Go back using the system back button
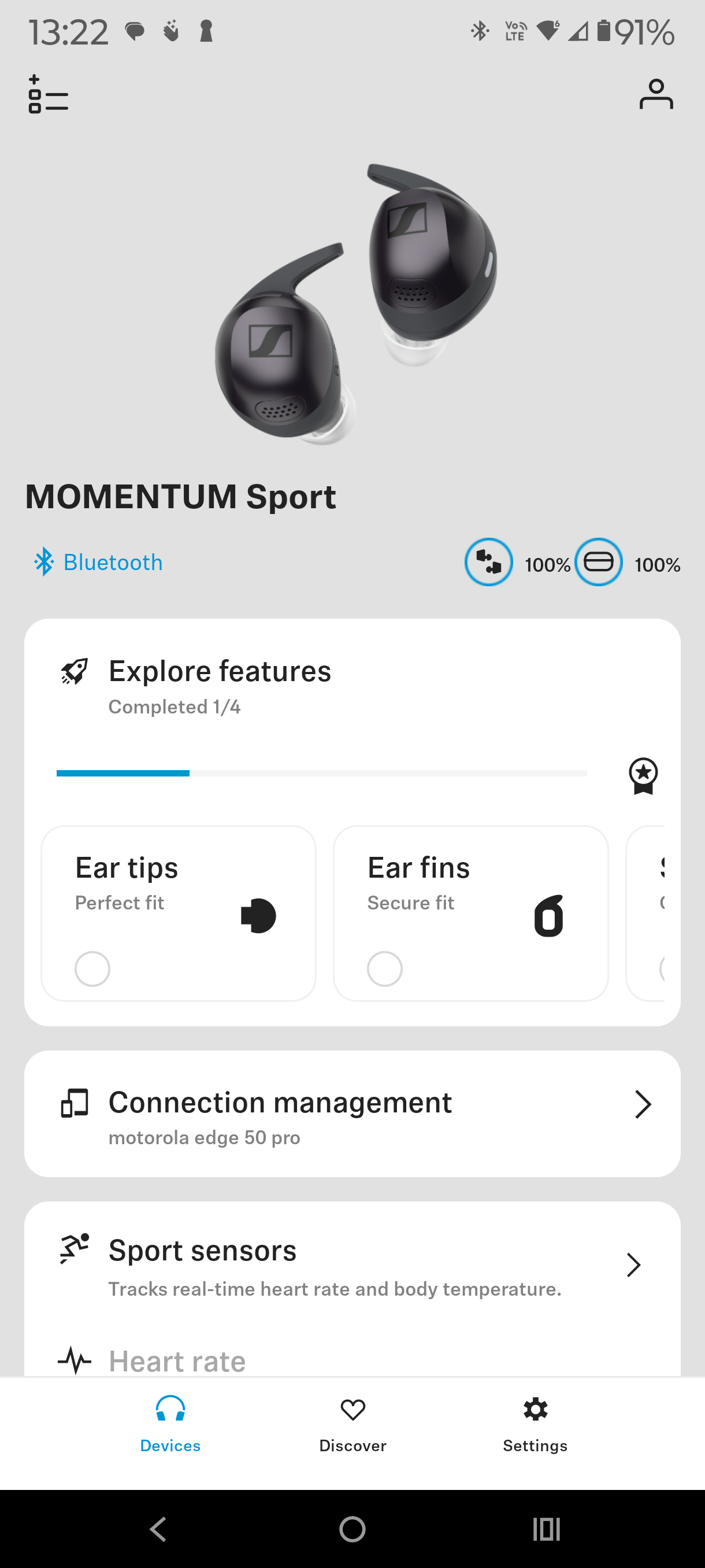The height and width of the screenshot is (1568, 705). 159,1529
